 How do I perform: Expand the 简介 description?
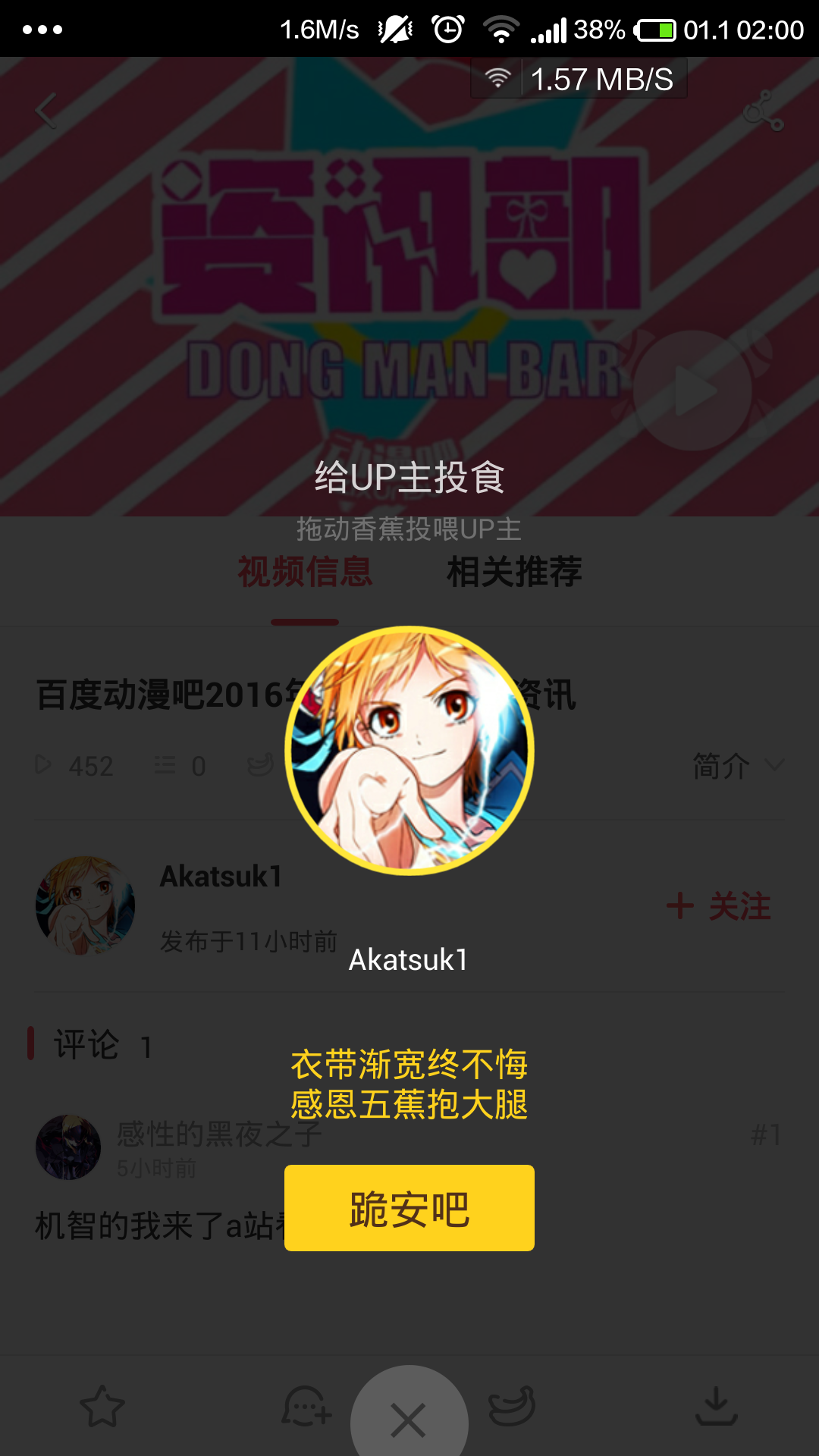[x=737, y=766]
